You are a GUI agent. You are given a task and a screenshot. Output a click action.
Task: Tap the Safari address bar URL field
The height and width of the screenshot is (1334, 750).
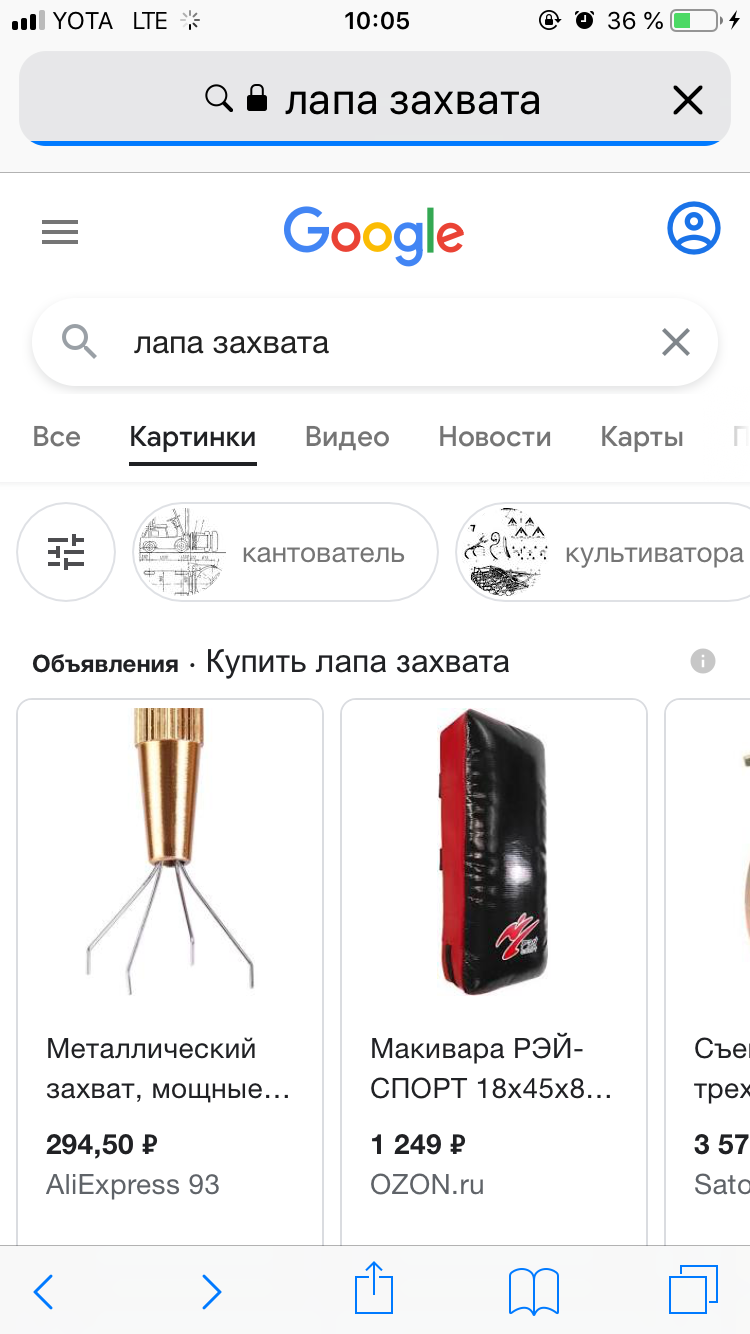[400, 100]
